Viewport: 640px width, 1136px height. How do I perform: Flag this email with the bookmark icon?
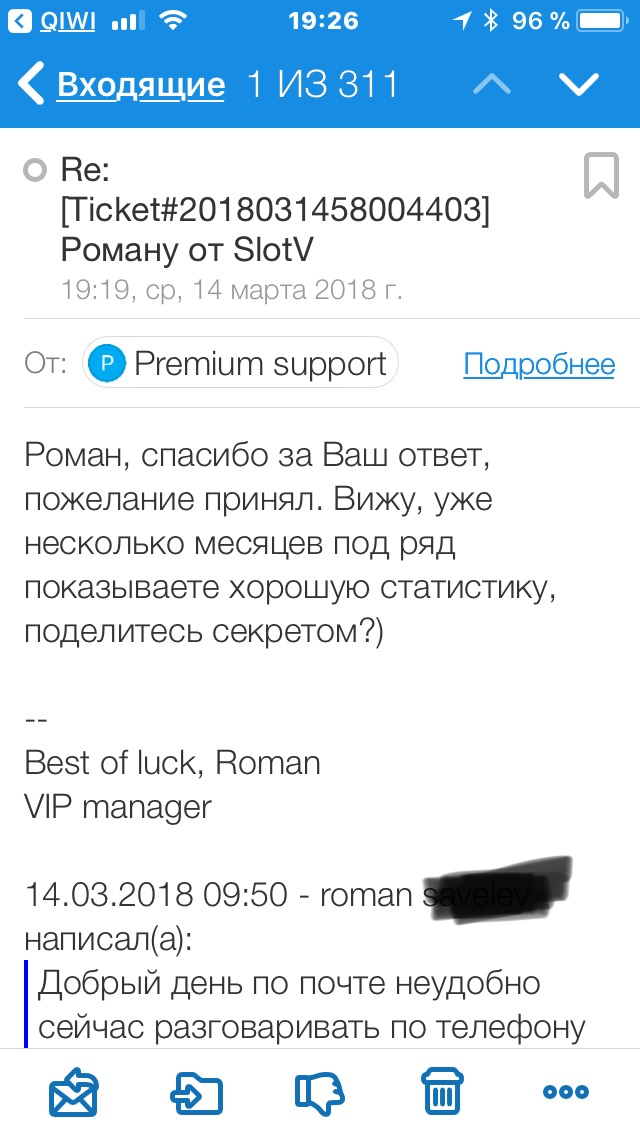pyautogui.click(x=600, y=176)
